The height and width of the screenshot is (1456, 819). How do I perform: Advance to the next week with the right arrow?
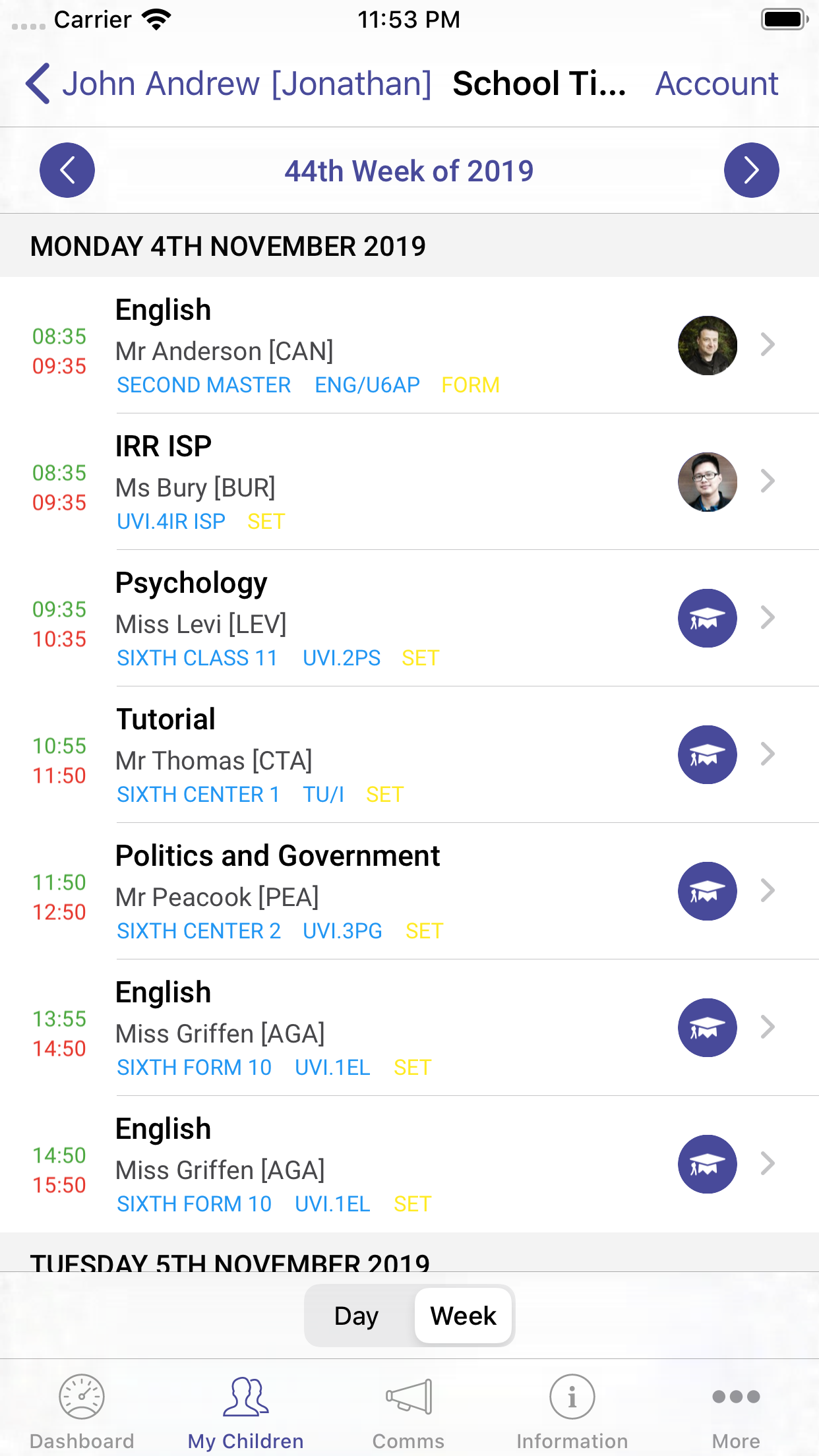tap(751, 170)
